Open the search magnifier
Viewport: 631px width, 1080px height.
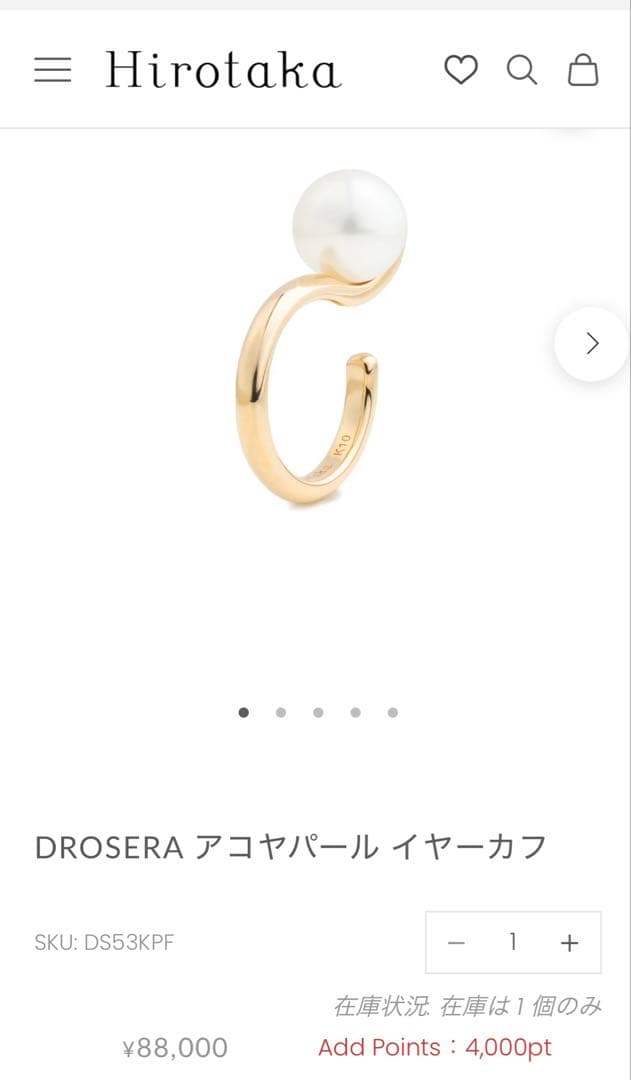522,69
